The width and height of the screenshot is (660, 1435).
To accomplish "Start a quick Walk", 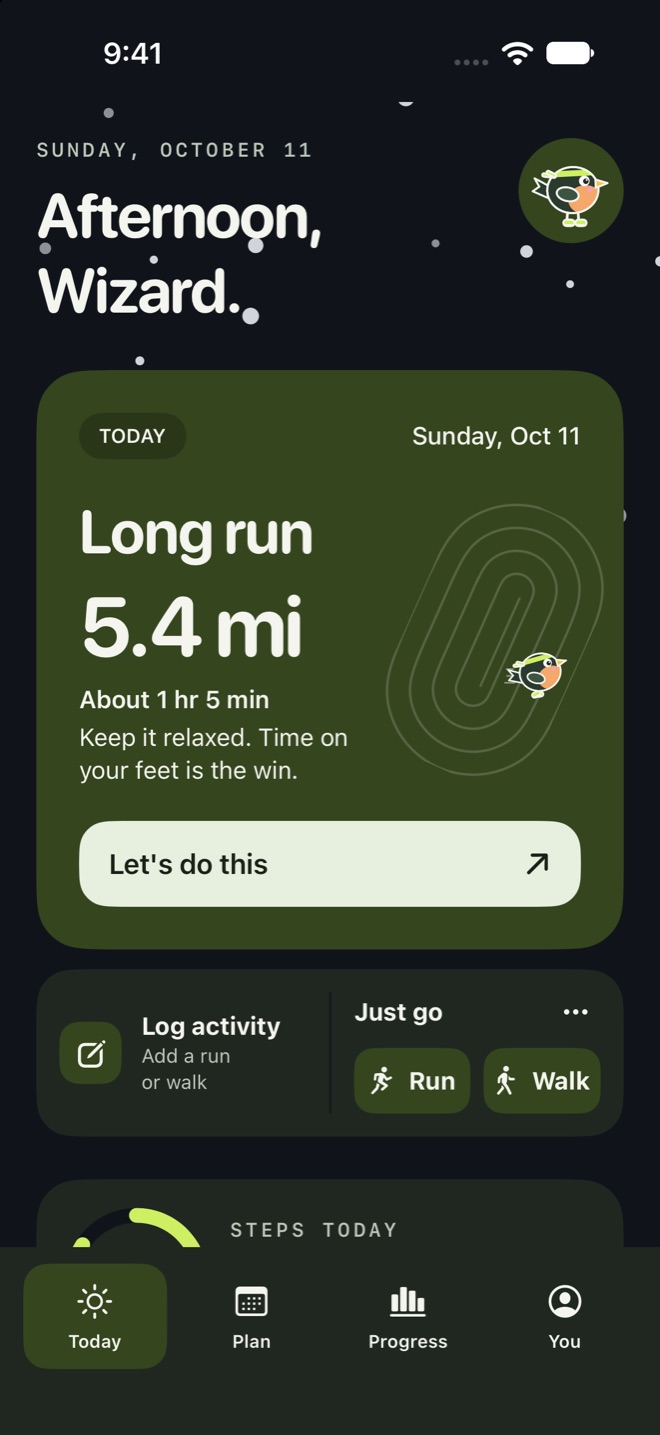I will tap(542, 1081).
